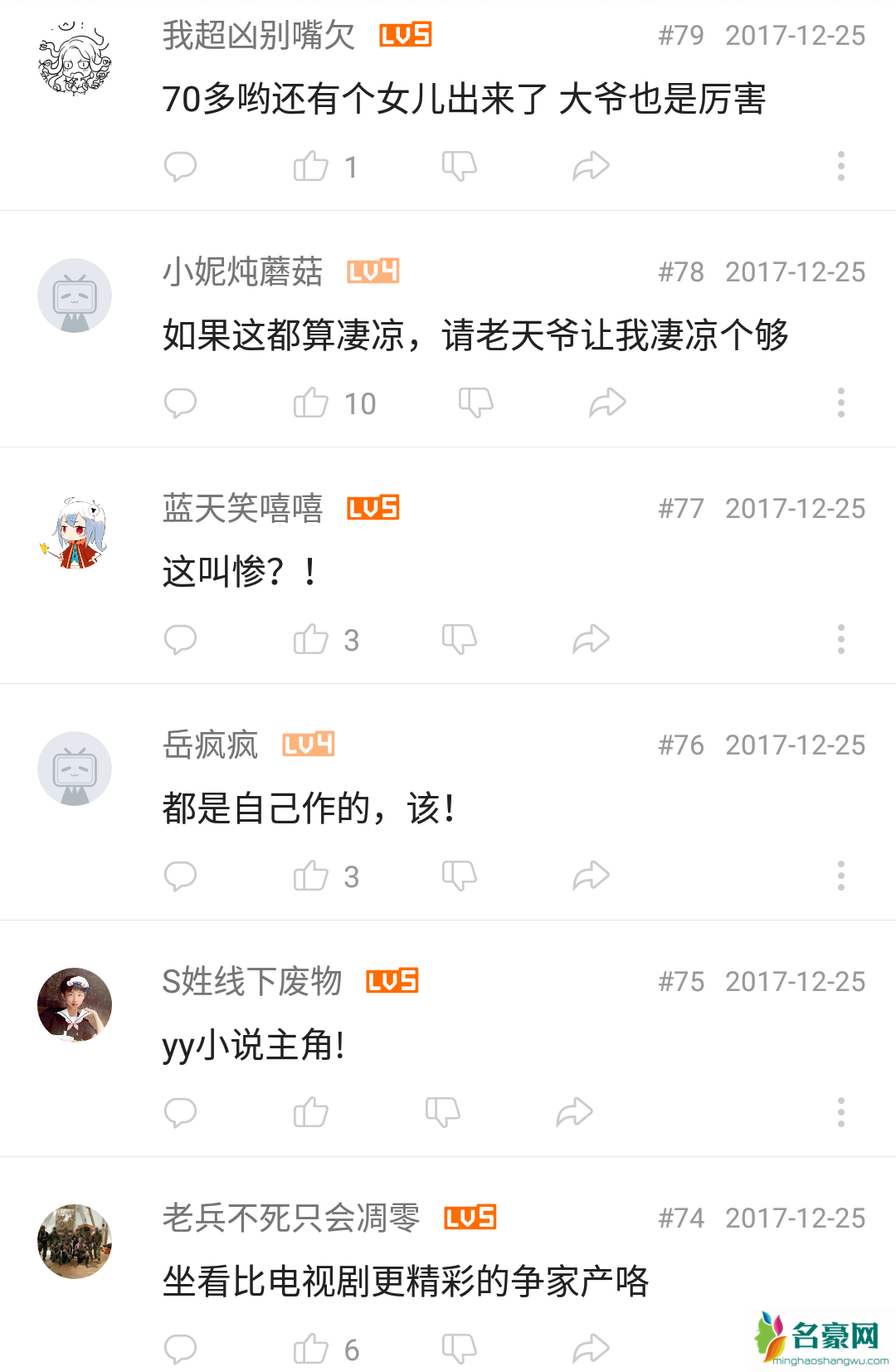Open username 老兵不死只会凋零 profile
The width and height of the screenshot is (896, 1372).
pos(291,1218)
